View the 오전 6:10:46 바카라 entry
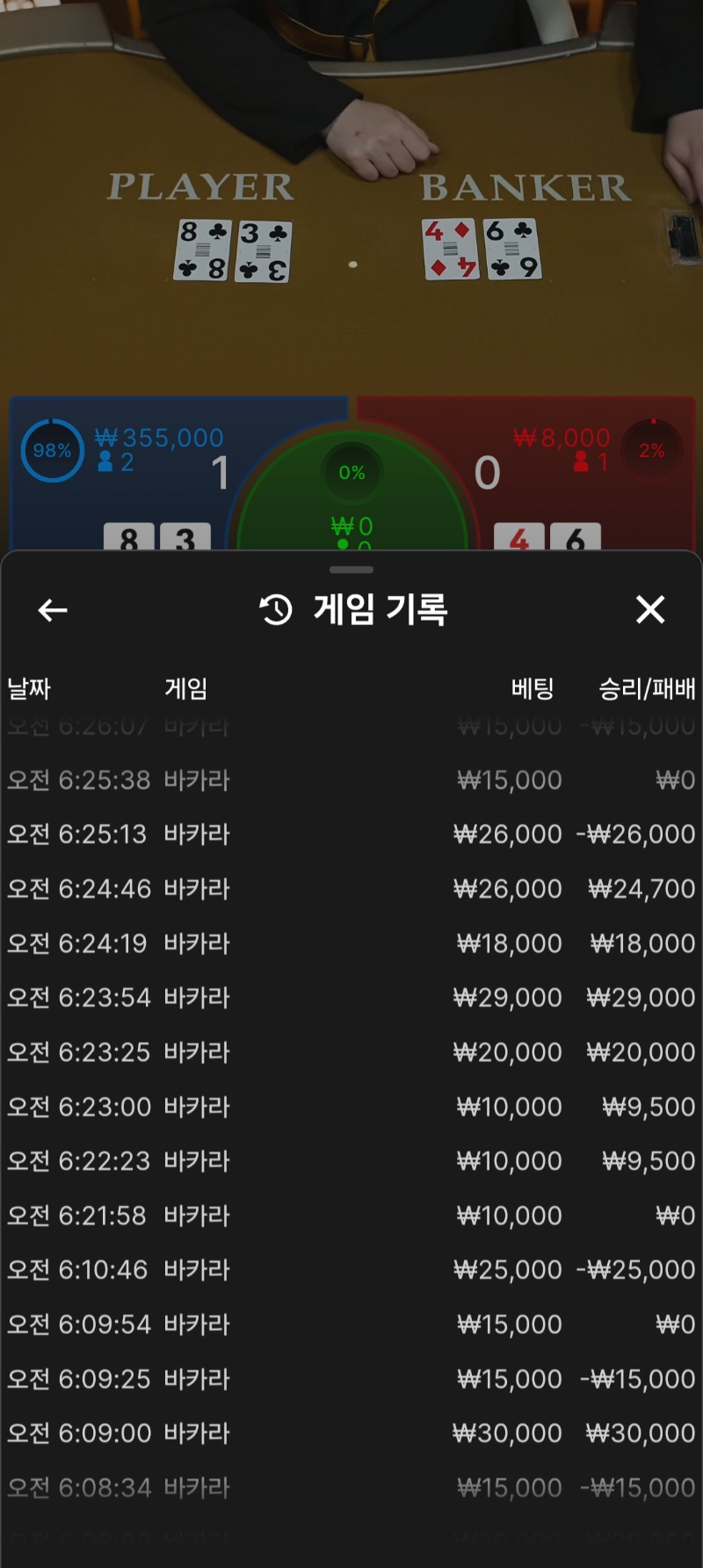Viewport: 703px width, 1568px height. pos(351,1270)
